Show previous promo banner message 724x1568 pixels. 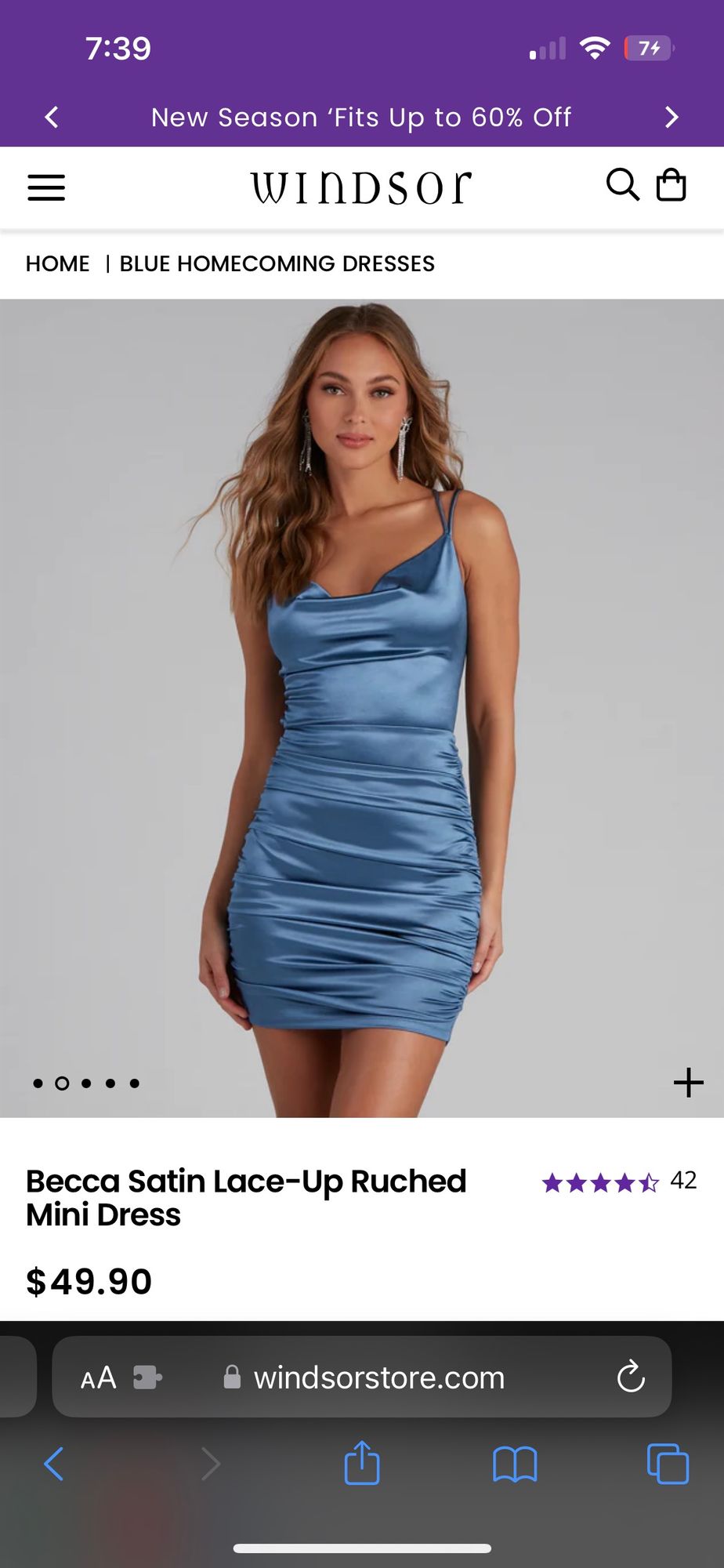(x=52, y=118)
